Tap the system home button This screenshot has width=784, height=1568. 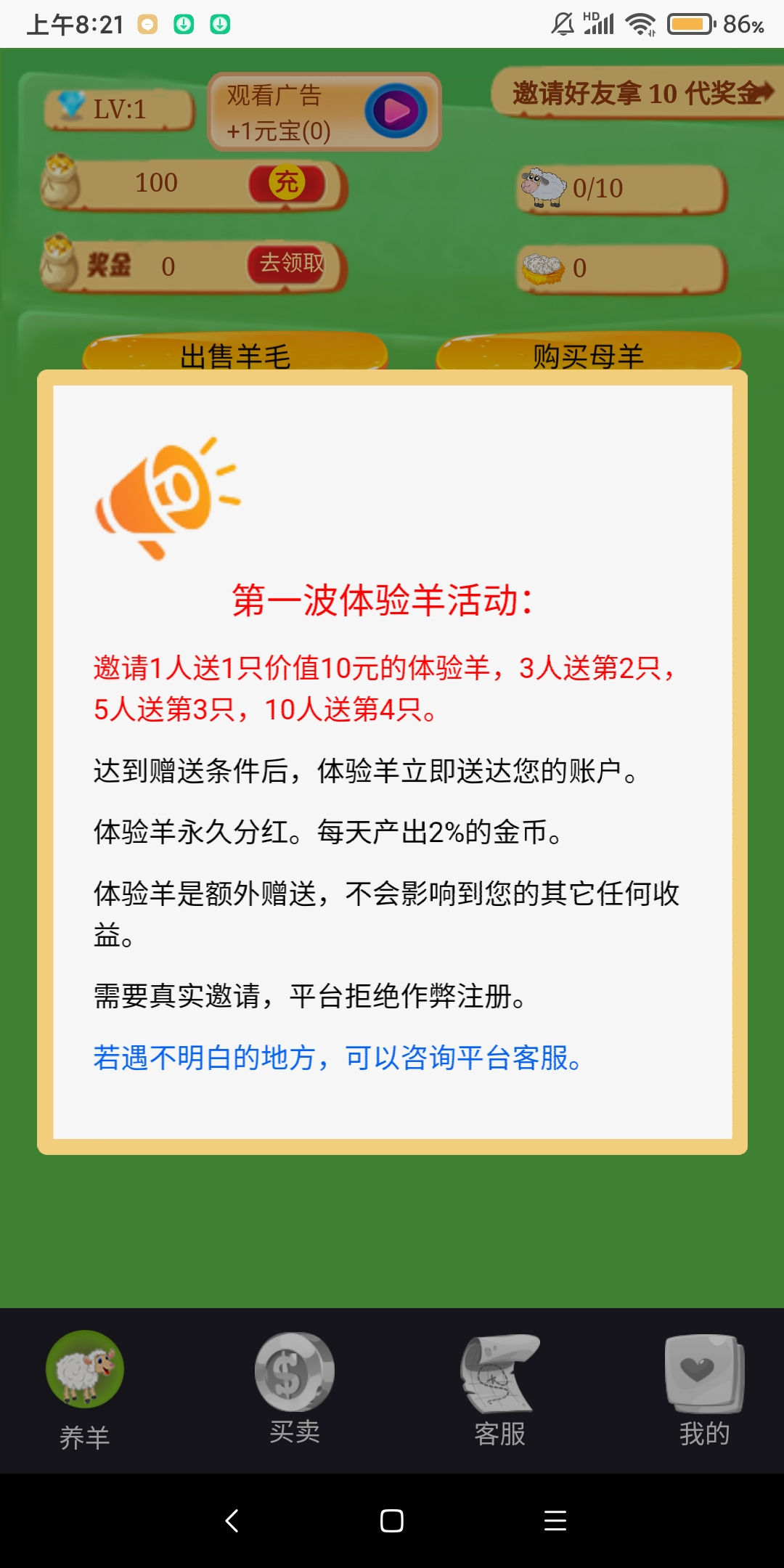(392, 1520)
